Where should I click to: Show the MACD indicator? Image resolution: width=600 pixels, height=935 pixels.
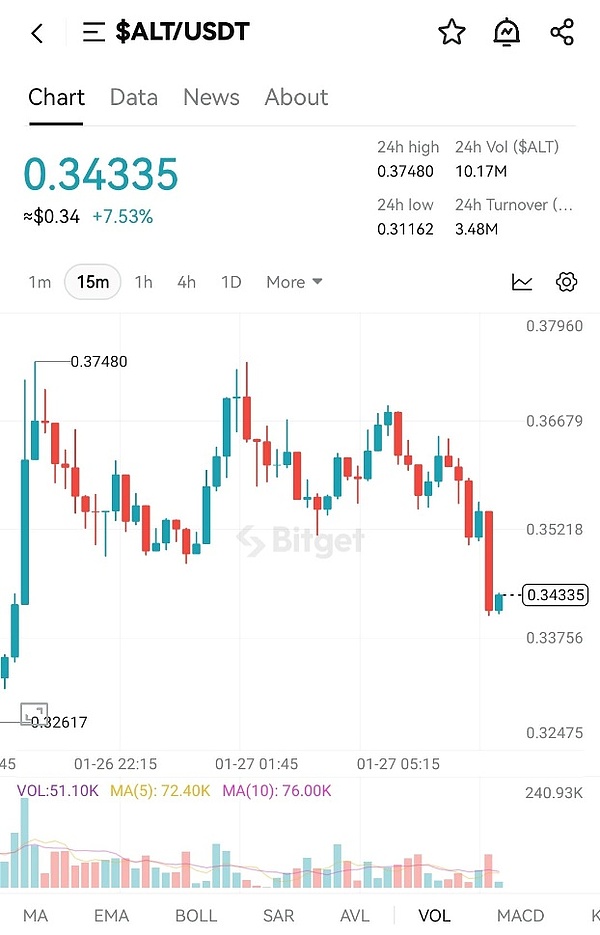click(521, 915)
